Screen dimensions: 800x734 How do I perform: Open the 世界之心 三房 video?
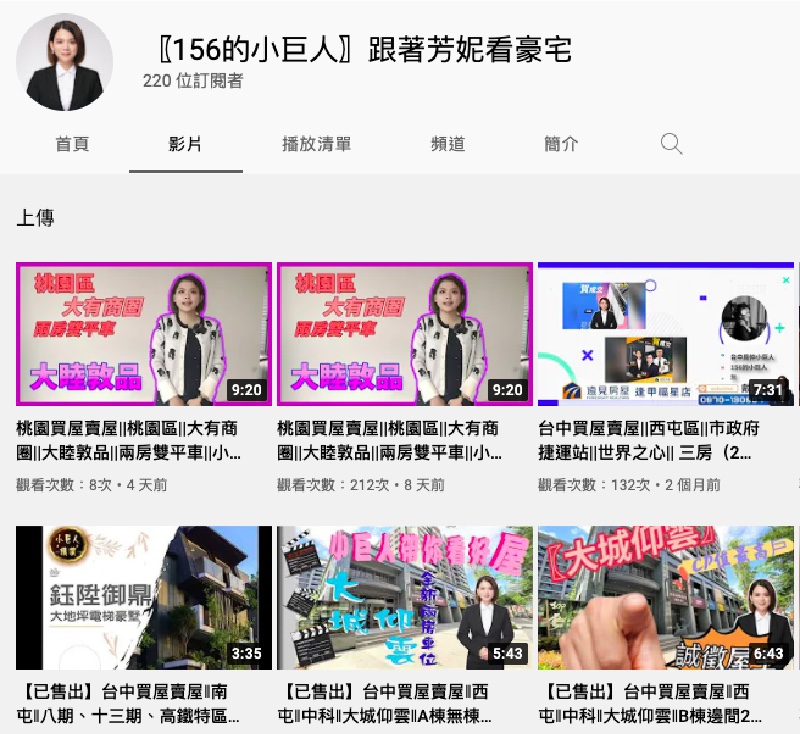pos(666,334)
